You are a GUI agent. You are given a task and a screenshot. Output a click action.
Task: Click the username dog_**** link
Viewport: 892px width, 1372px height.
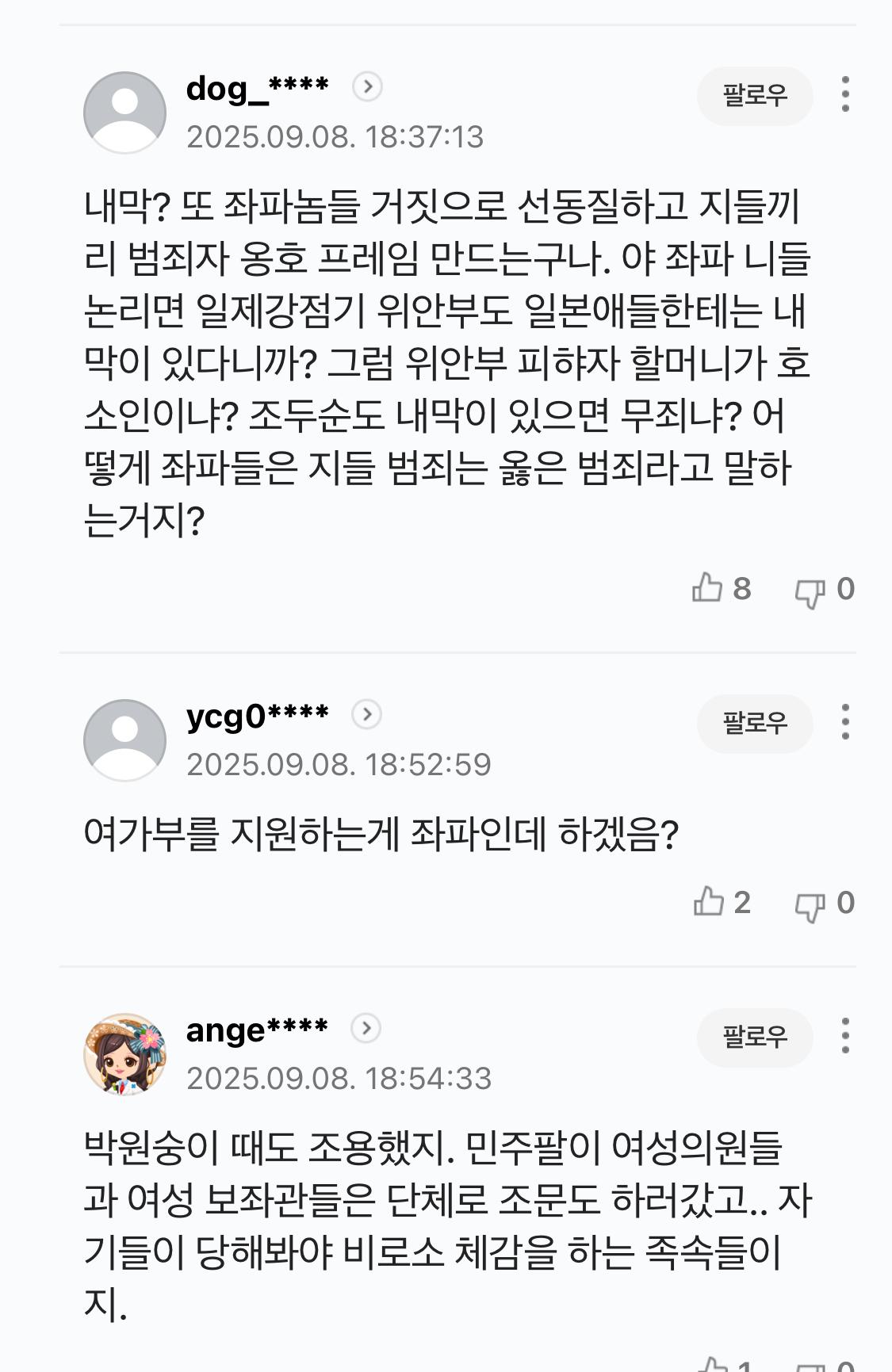[x=256, y=86]
